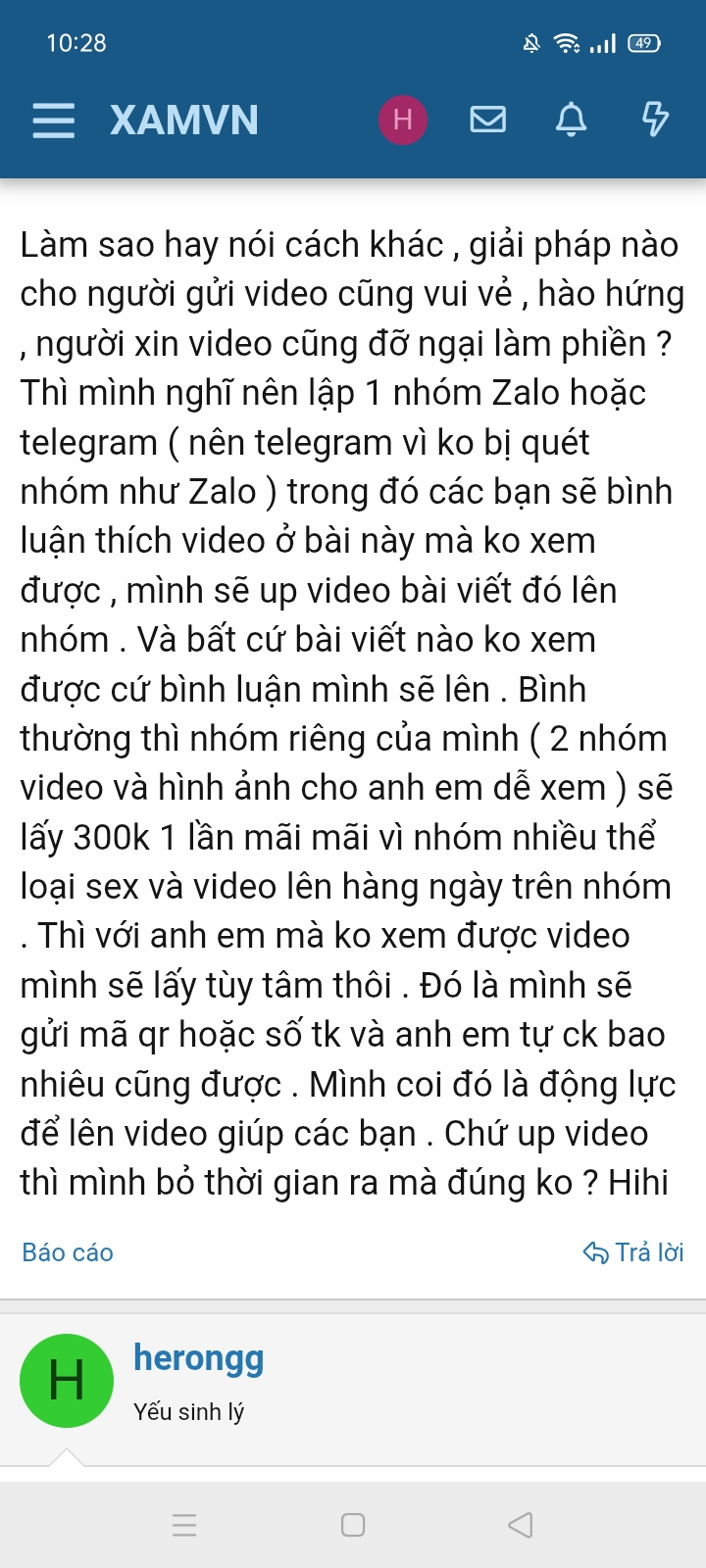Open the lightning bolt what's new icon

654,120
